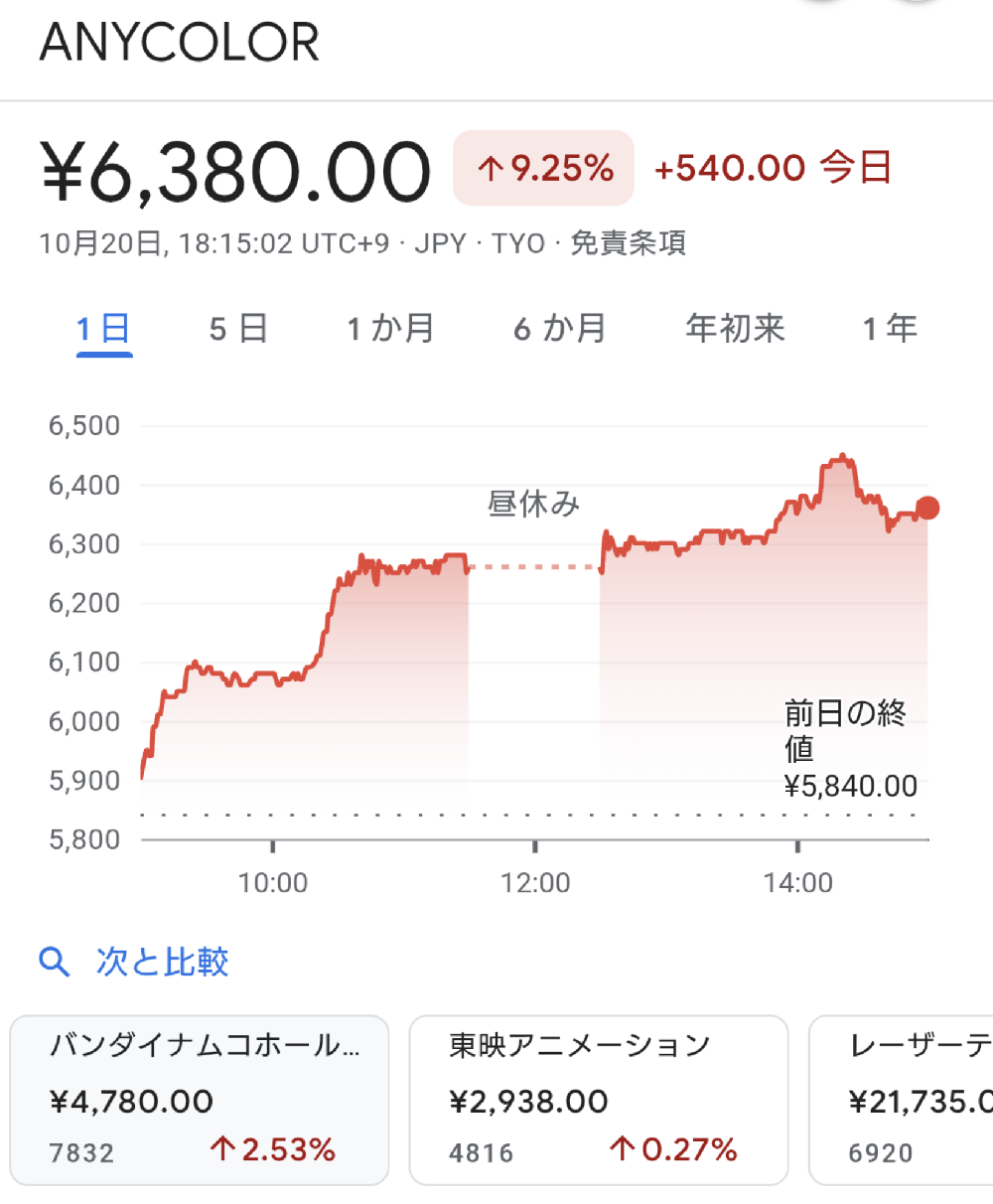Open the レーザーテ stock card

[904, 1100]
